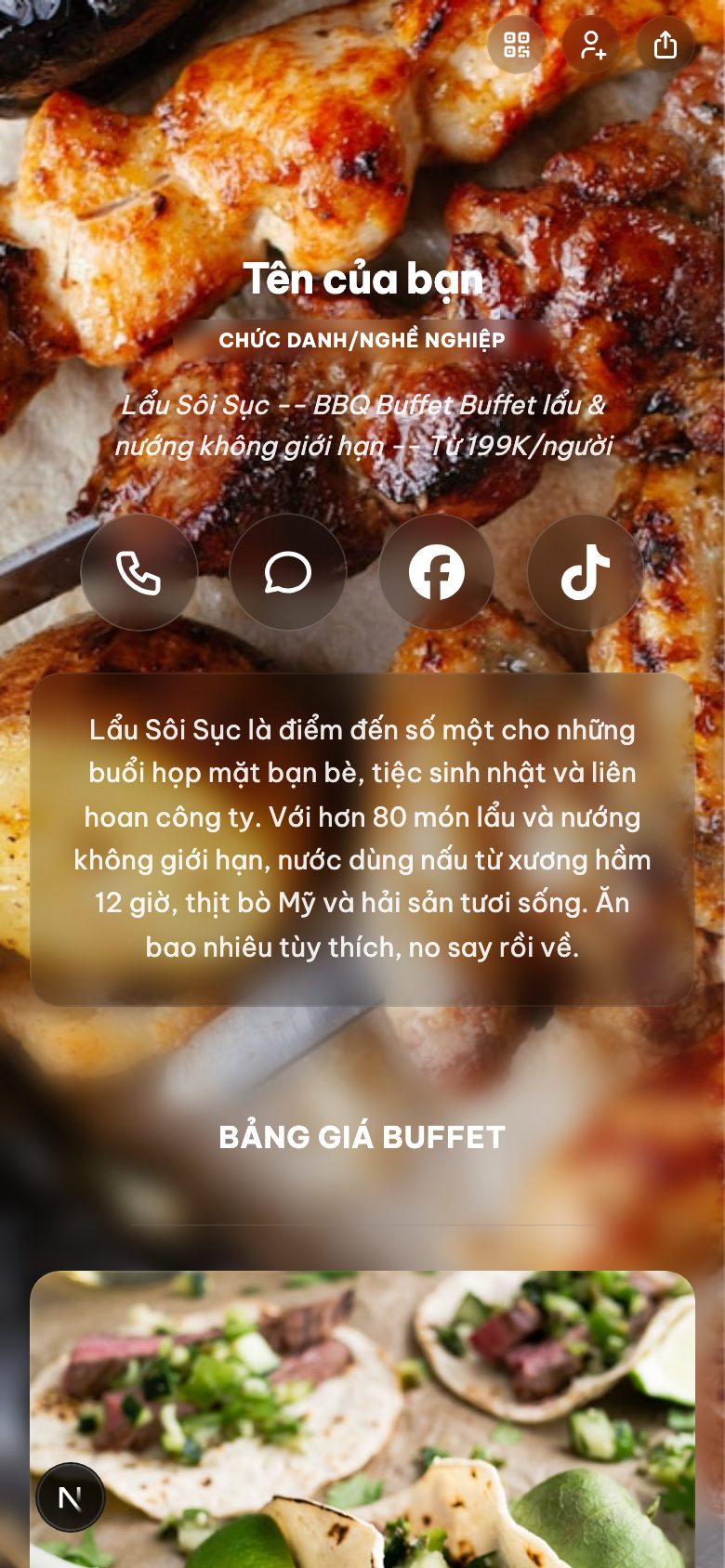Open the TikTok icon
This screenshot has width=725, height=1568.
[585, 572]
